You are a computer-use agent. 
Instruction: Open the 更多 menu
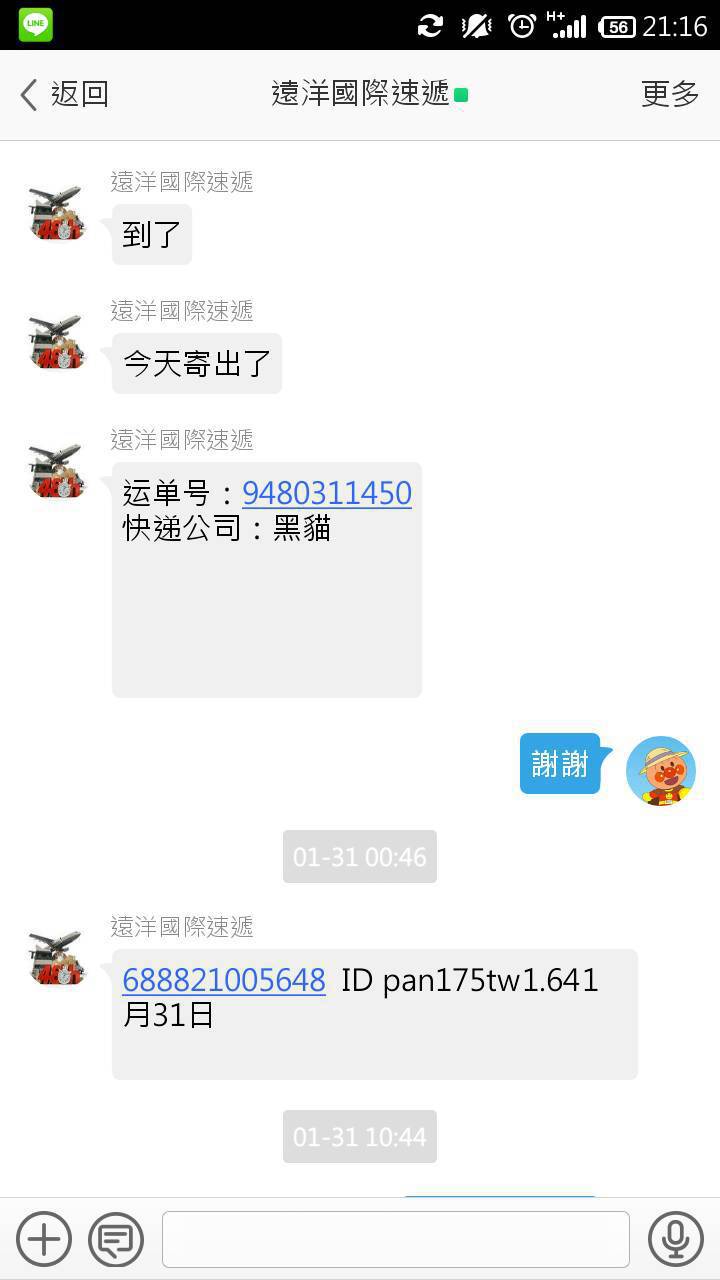pos(669,95)
